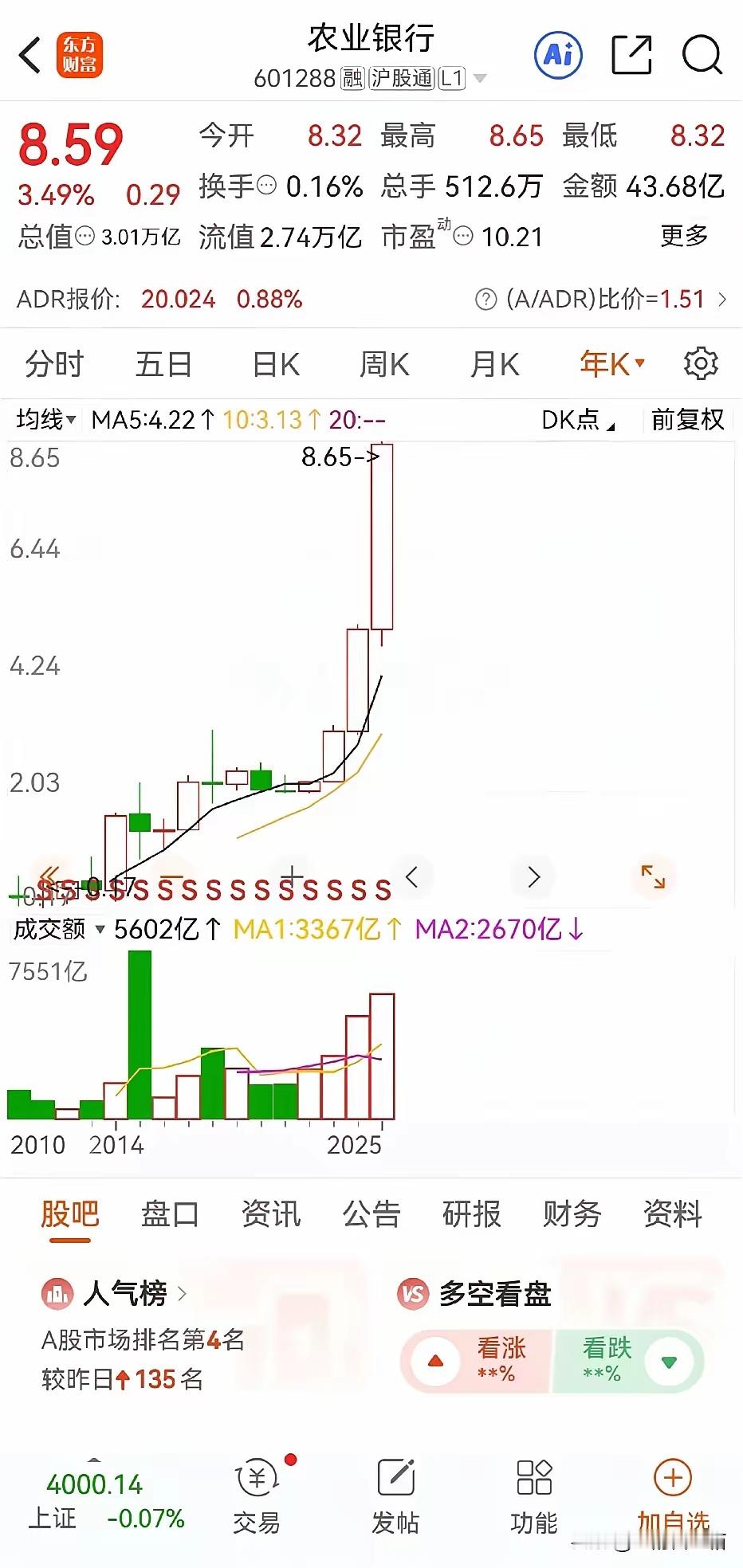743x1568 pixels.
Task: Go back using the left arrow
Action: (29, 54)
